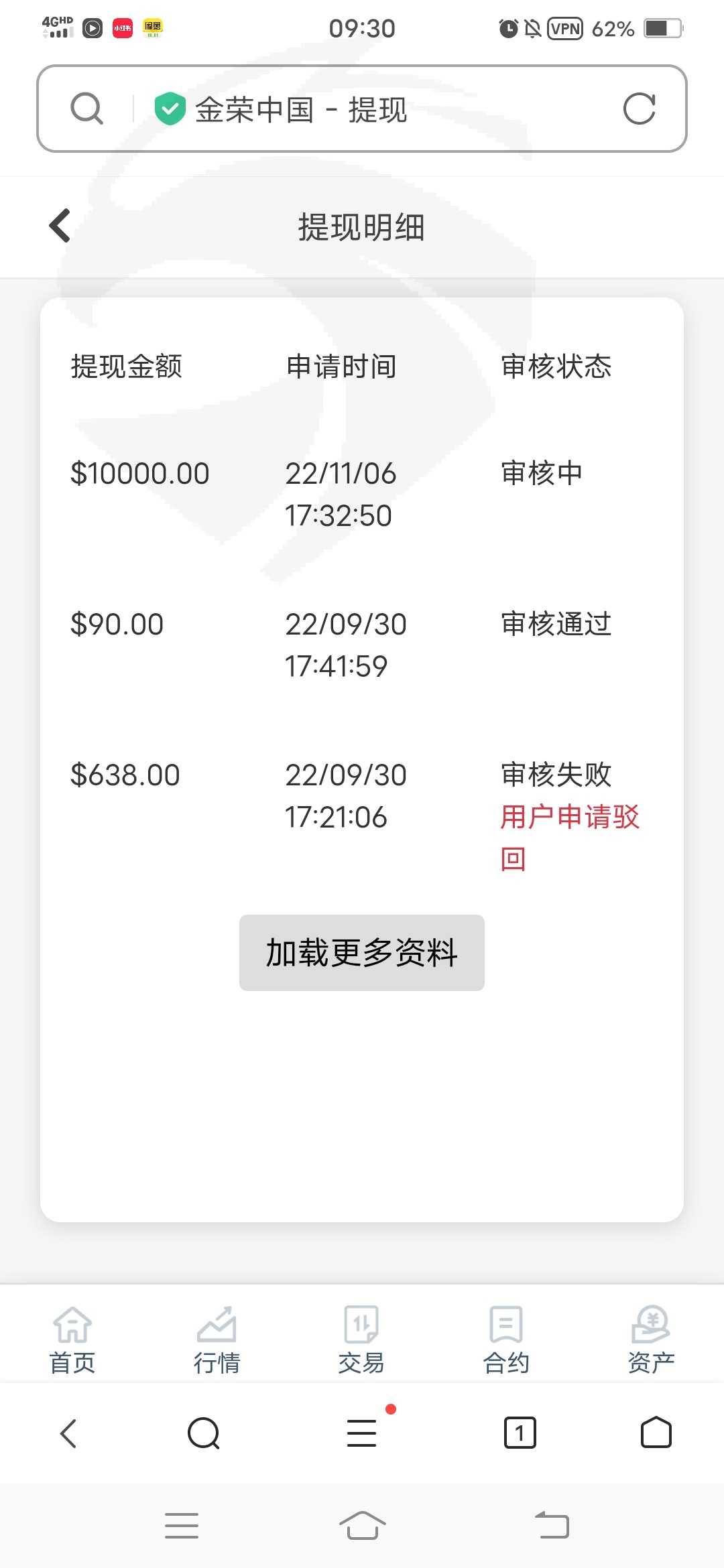Viewport: 724px width, 1568px height.
Task: Open the browser menu with the red dot
Action: (362, 1433)
